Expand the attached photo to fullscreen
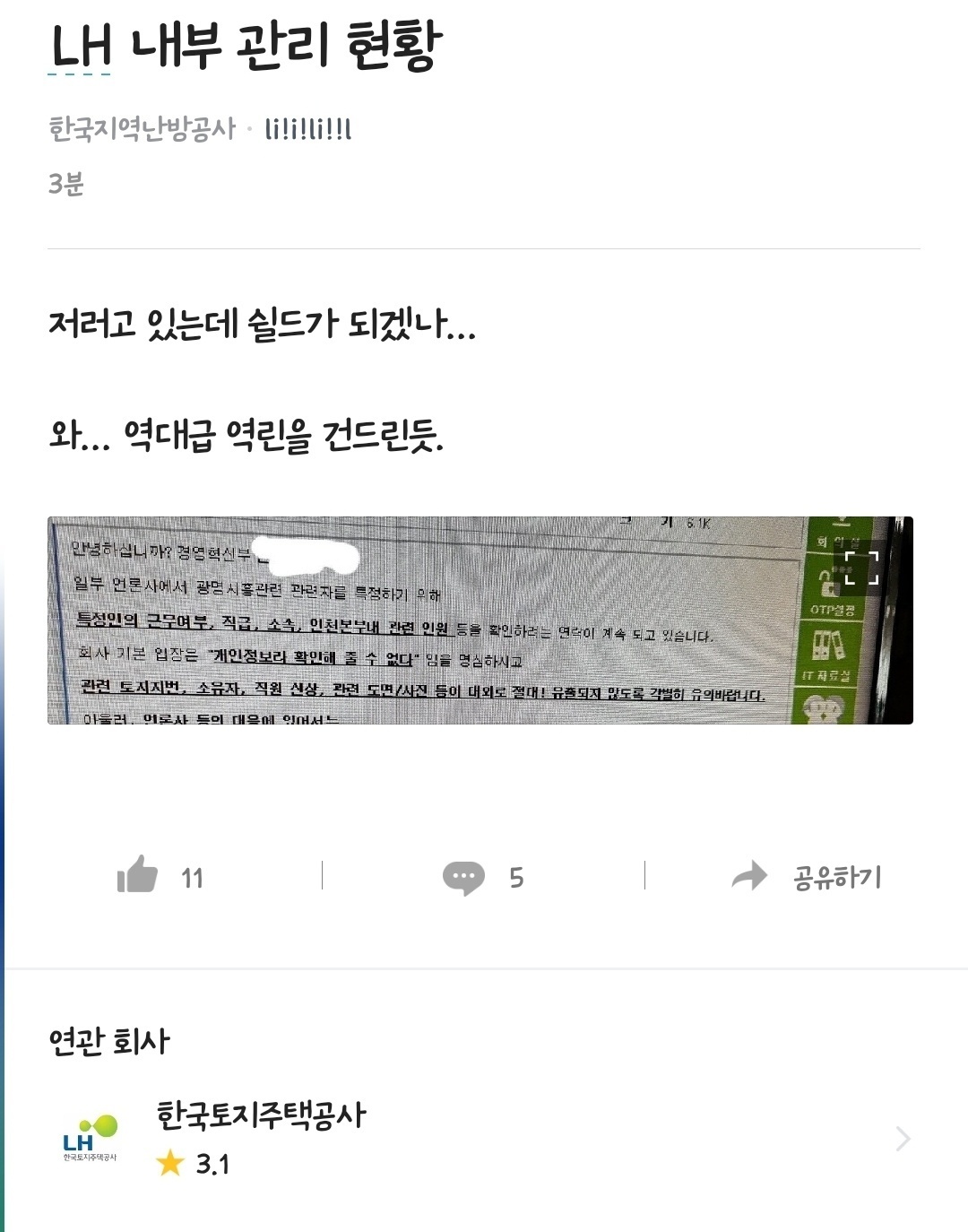Viewport: 968px width, 1232px height. [861, 568]
